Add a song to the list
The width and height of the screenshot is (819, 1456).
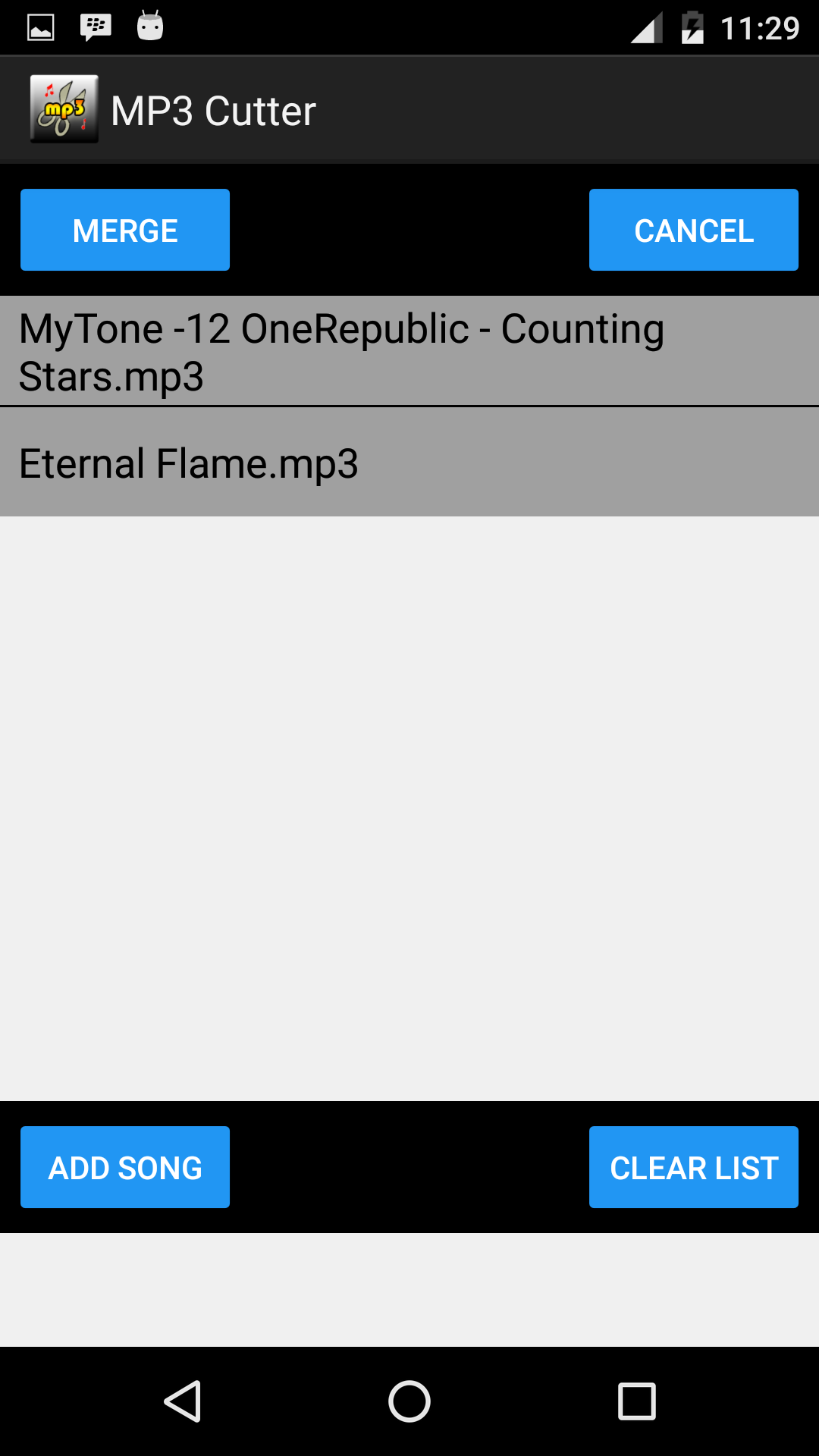[x=125, y=1167]
